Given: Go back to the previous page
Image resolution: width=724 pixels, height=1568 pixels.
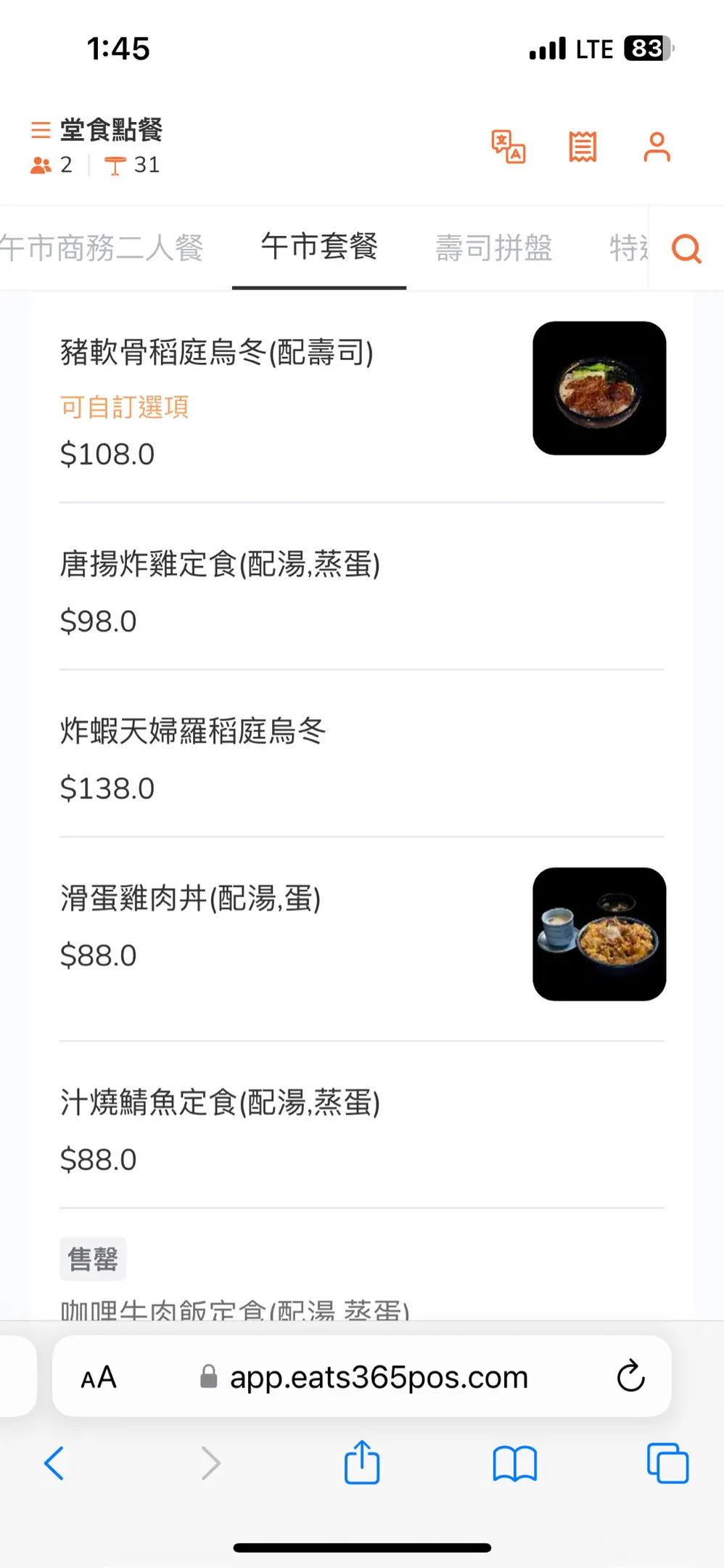Looking at the screenshot, I should coord(54,1463).
